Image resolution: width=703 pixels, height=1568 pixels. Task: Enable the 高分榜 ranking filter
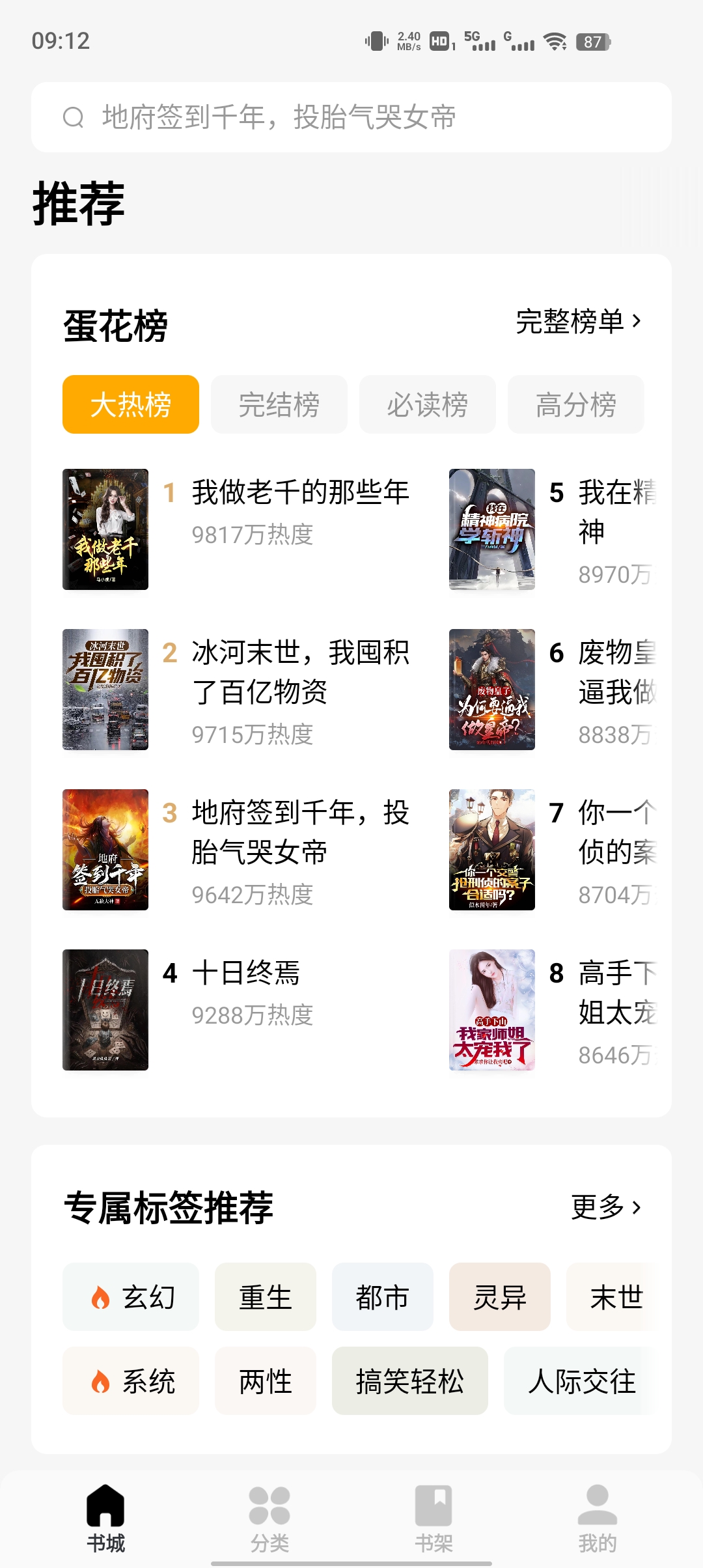576,404
